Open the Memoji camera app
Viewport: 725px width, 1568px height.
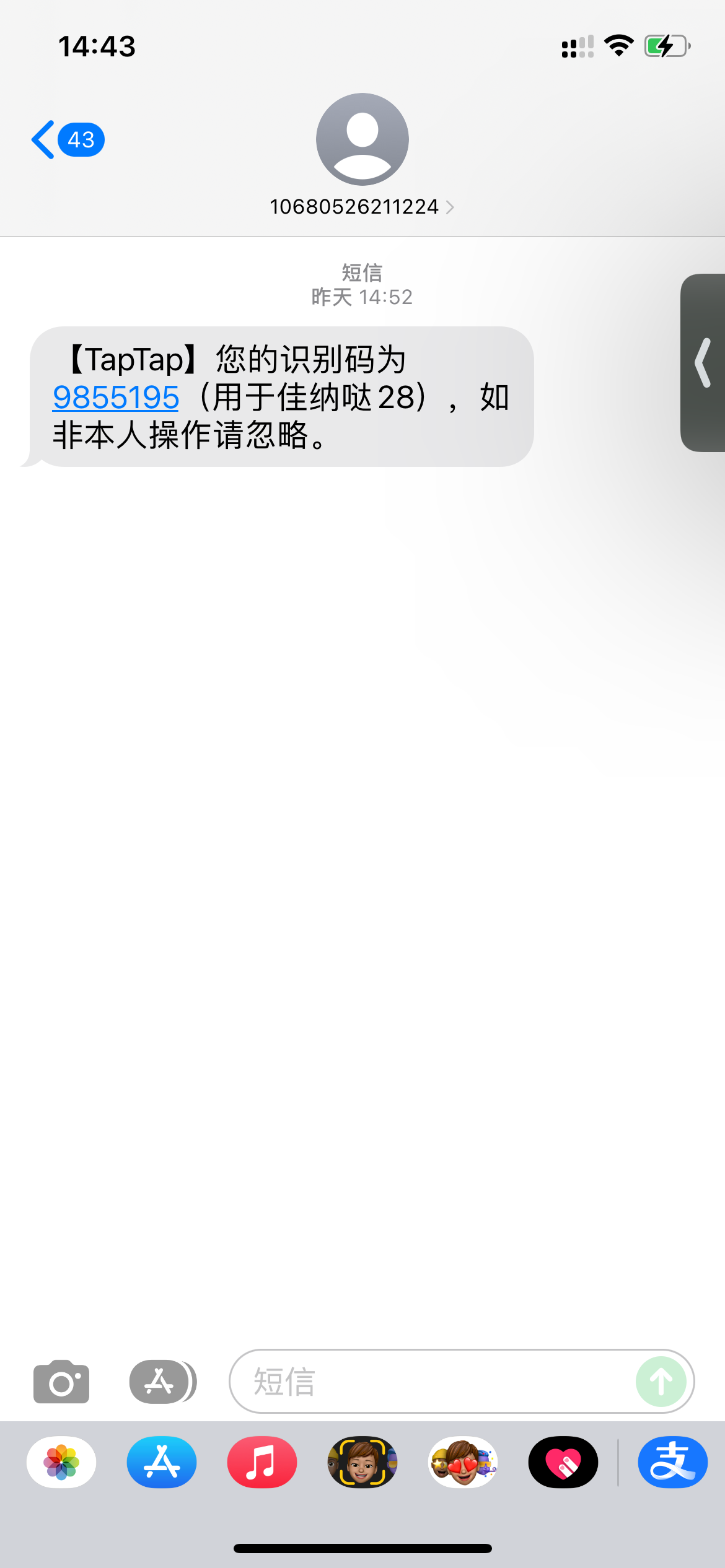pos(362,1462)
